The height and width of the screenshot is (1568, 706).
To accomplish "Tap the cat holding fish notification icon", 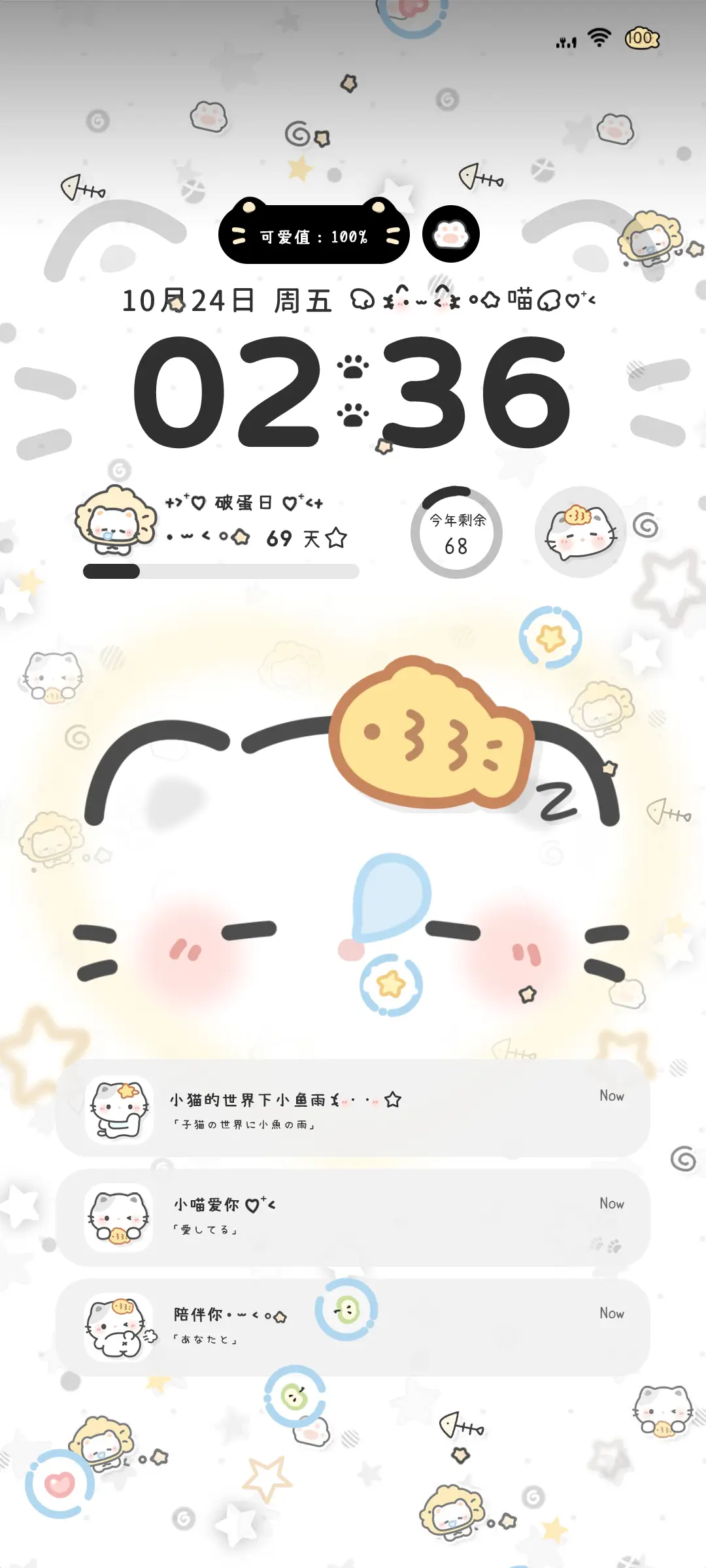I will point(118,1218).
